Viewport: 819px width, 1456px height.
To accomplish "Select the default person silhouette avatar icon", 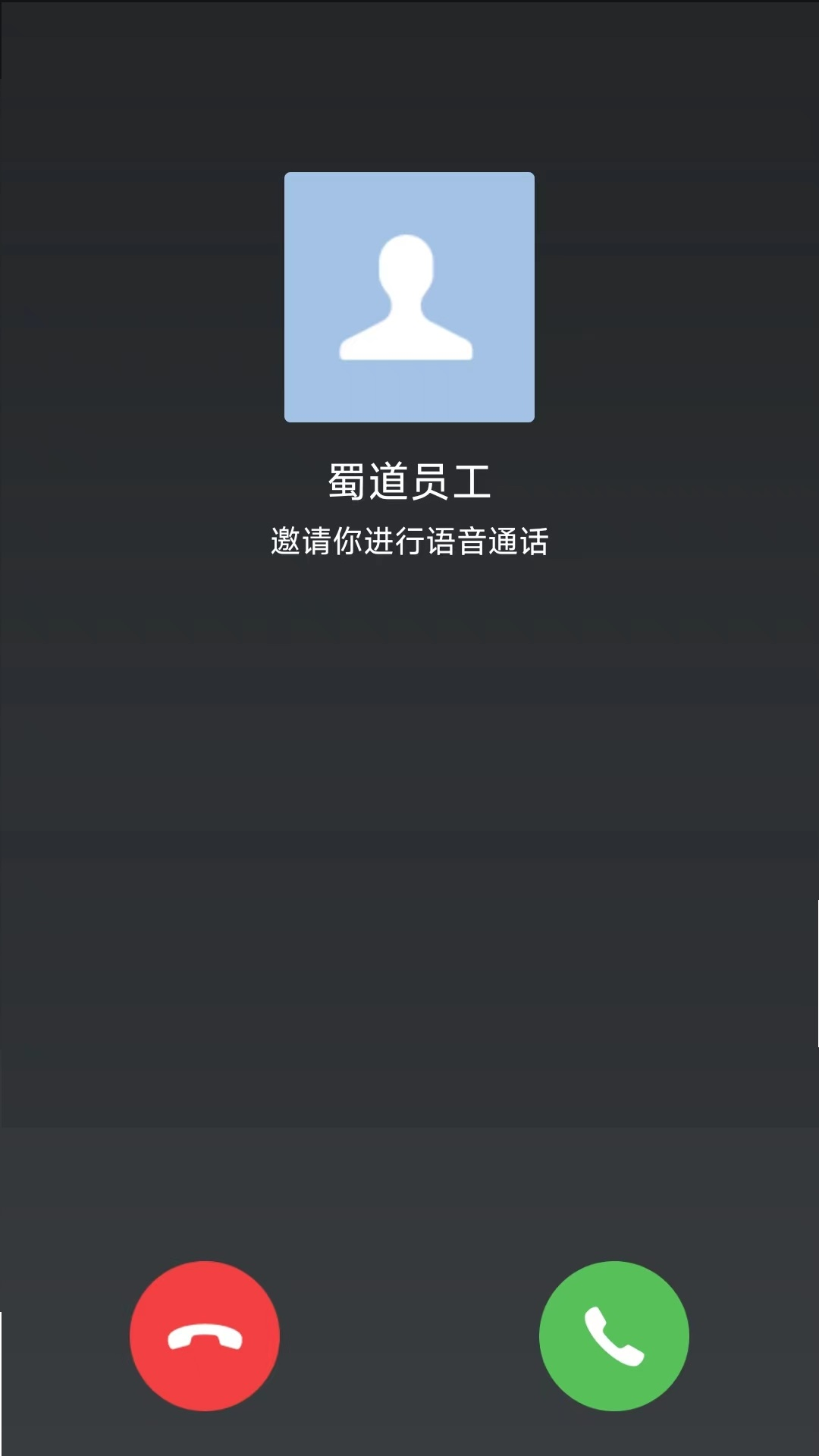I will 409,297.
